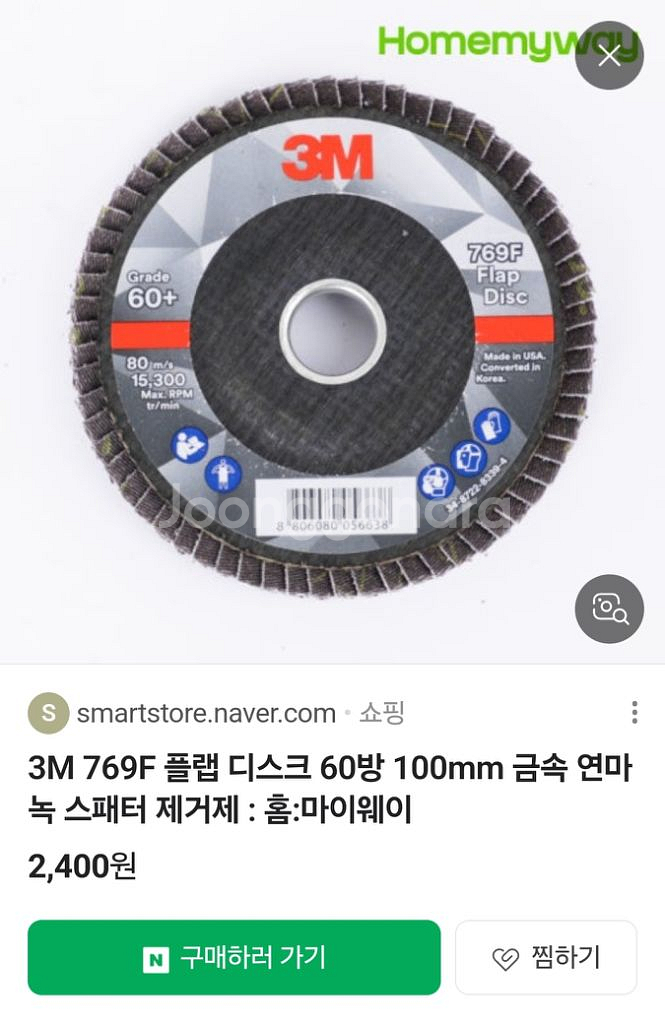
Task: Search with the image lens icon
Action: (609, 608)
